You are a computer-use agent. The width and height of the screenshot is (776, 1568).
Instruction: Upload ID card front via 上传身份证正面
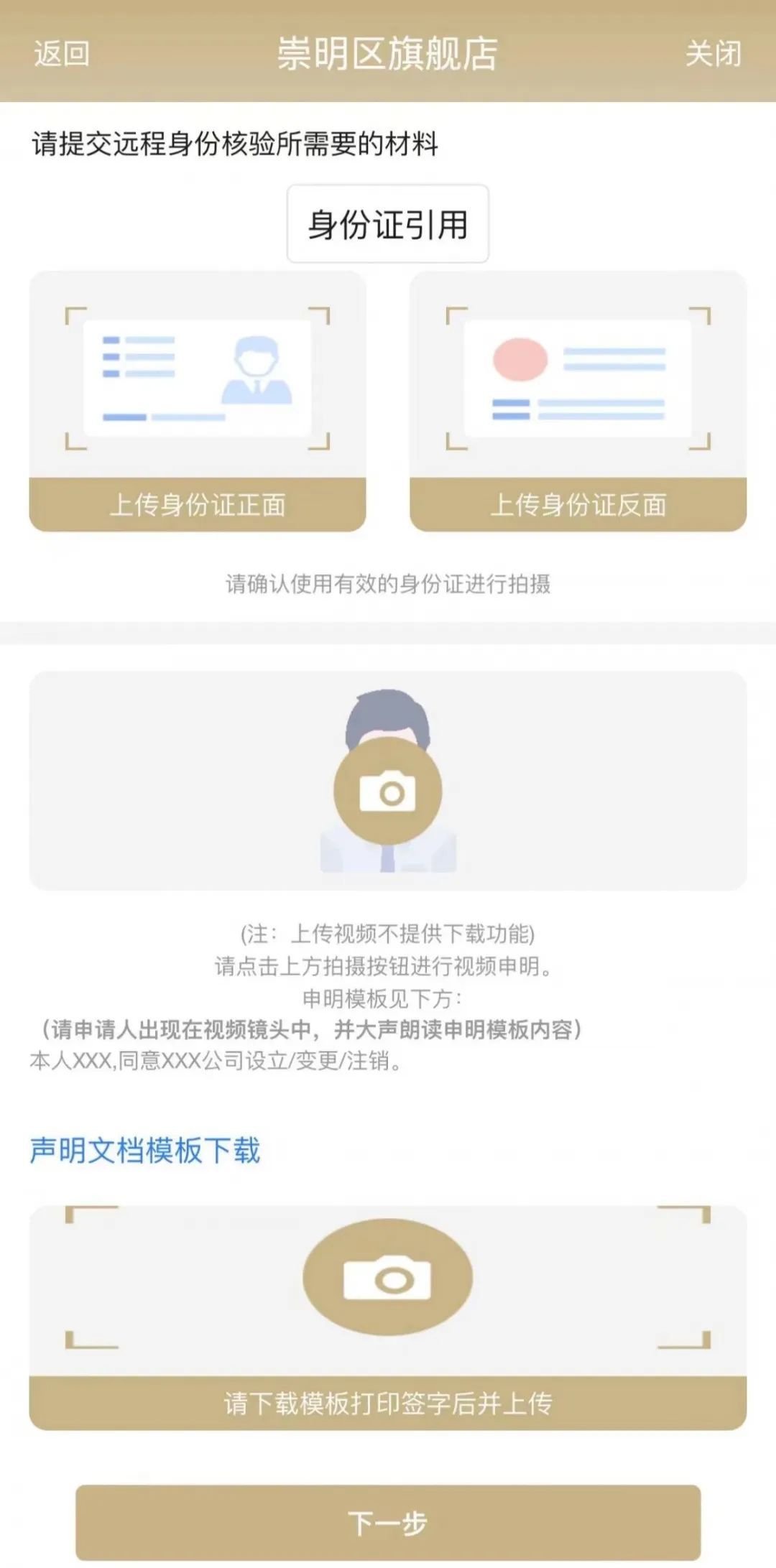click(198, 504)
